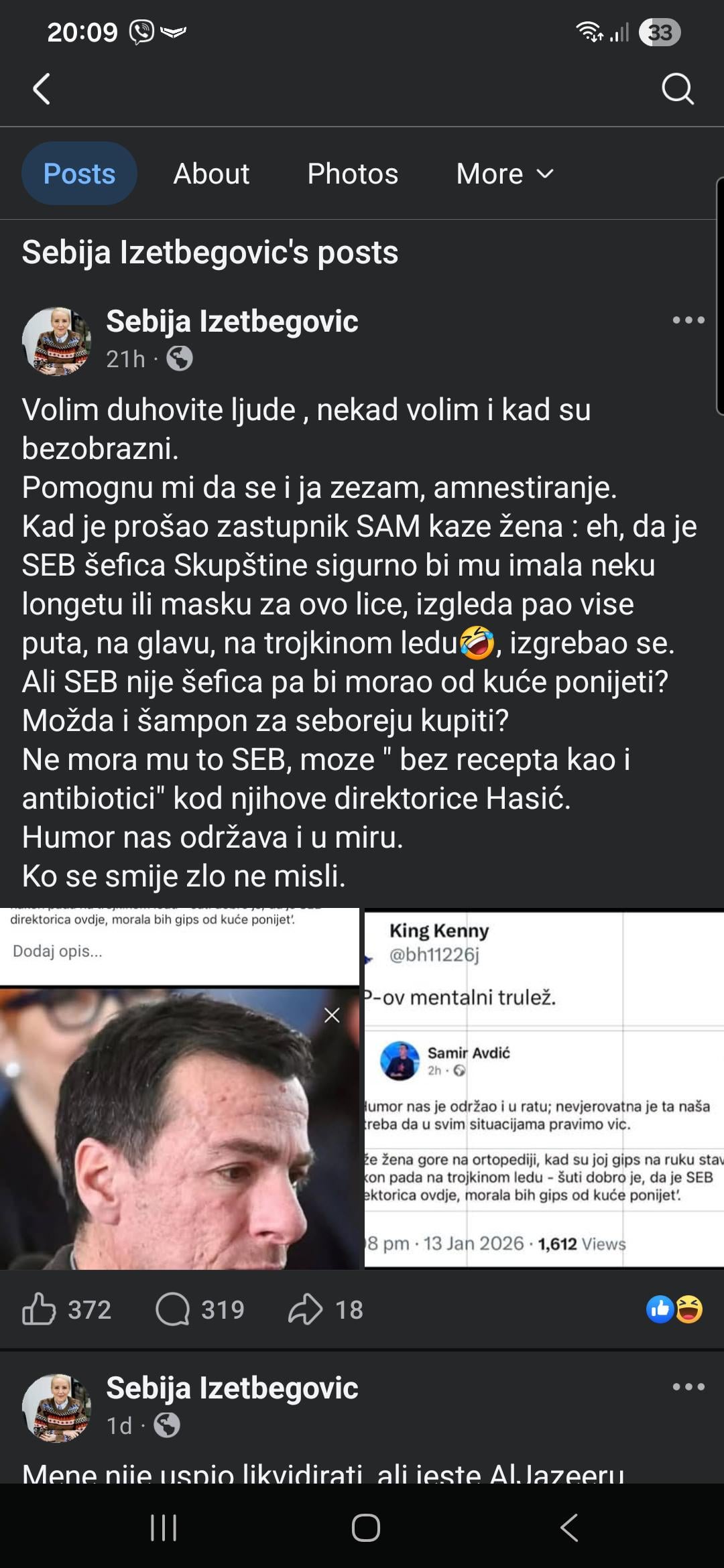This screenshot has width=724, height=1568.
Task: Open search on the profile page
Action: pos(677,88)
